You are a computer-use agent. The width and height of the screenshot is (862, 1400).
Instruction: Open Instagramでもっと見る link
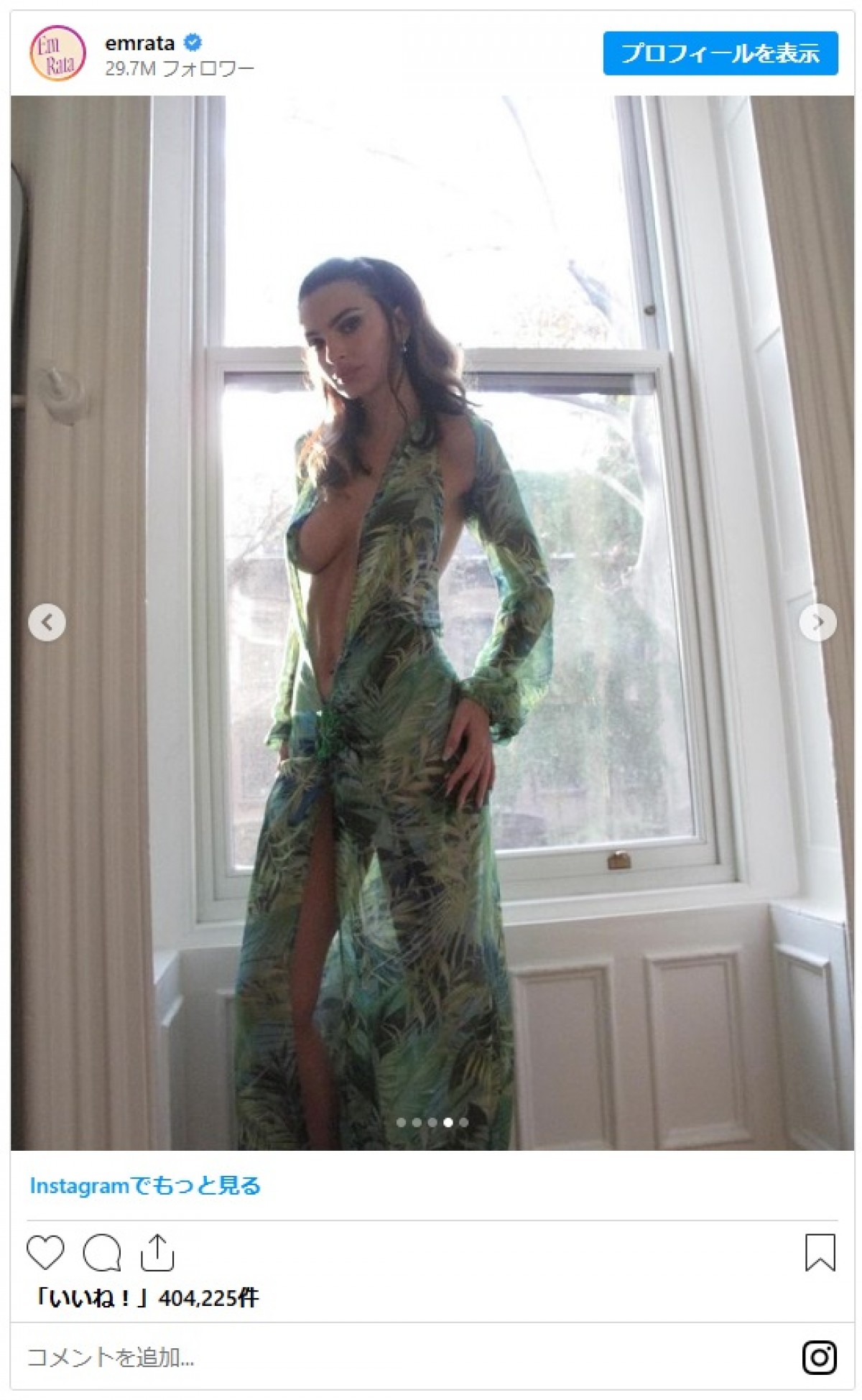pyautogui.click(x=145, y=1186)
